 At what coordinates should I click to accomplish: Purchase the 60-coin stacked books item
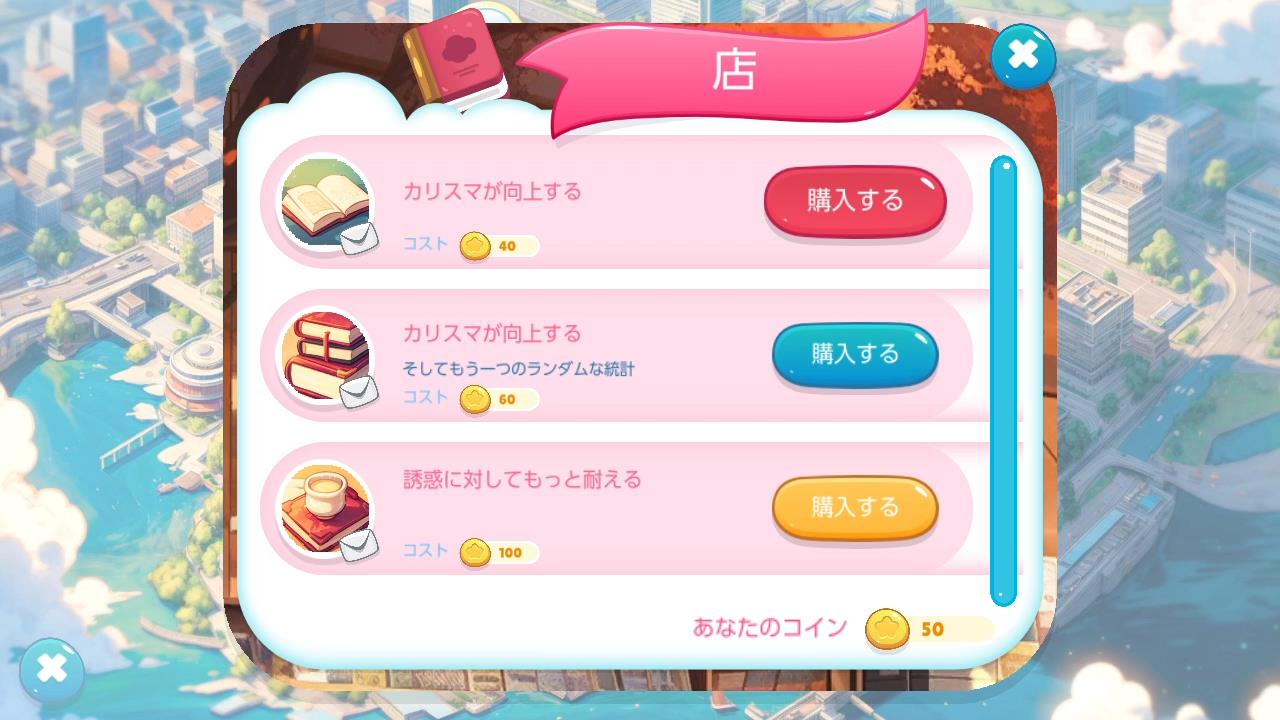[855, 354]
